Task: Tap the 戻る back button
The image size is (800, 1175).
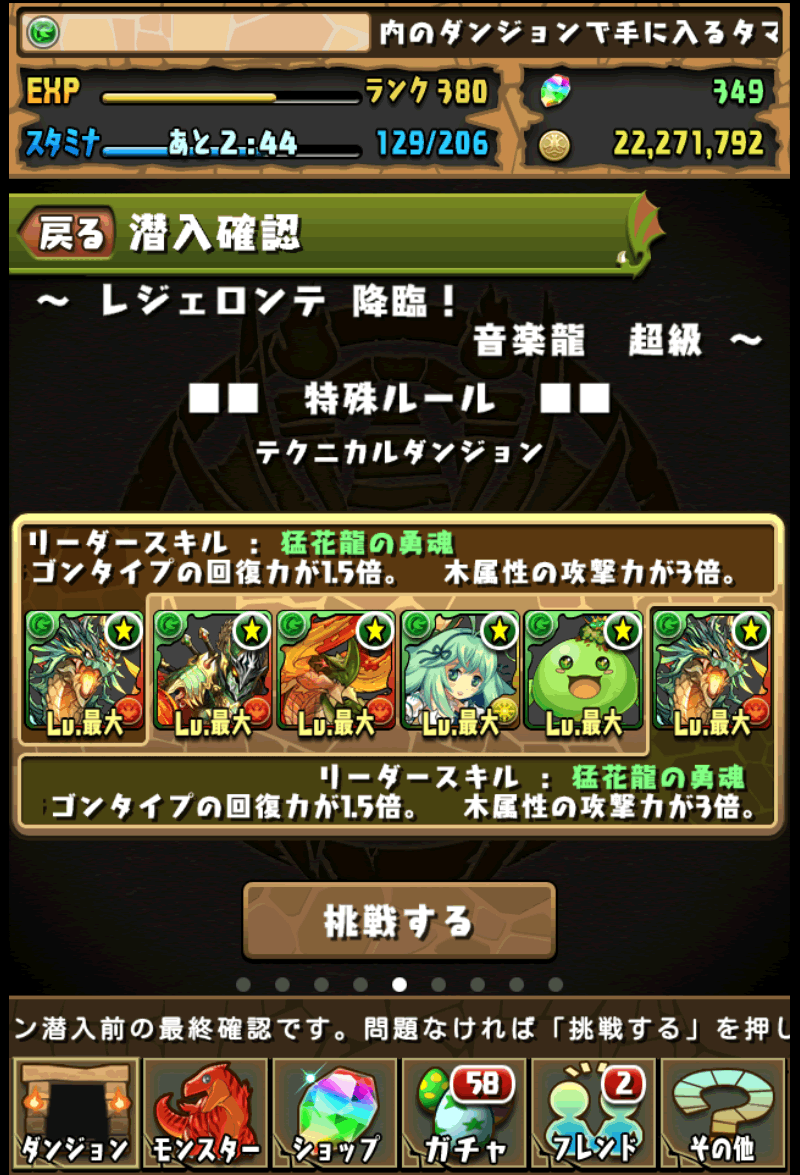Action: coord(67,234)
